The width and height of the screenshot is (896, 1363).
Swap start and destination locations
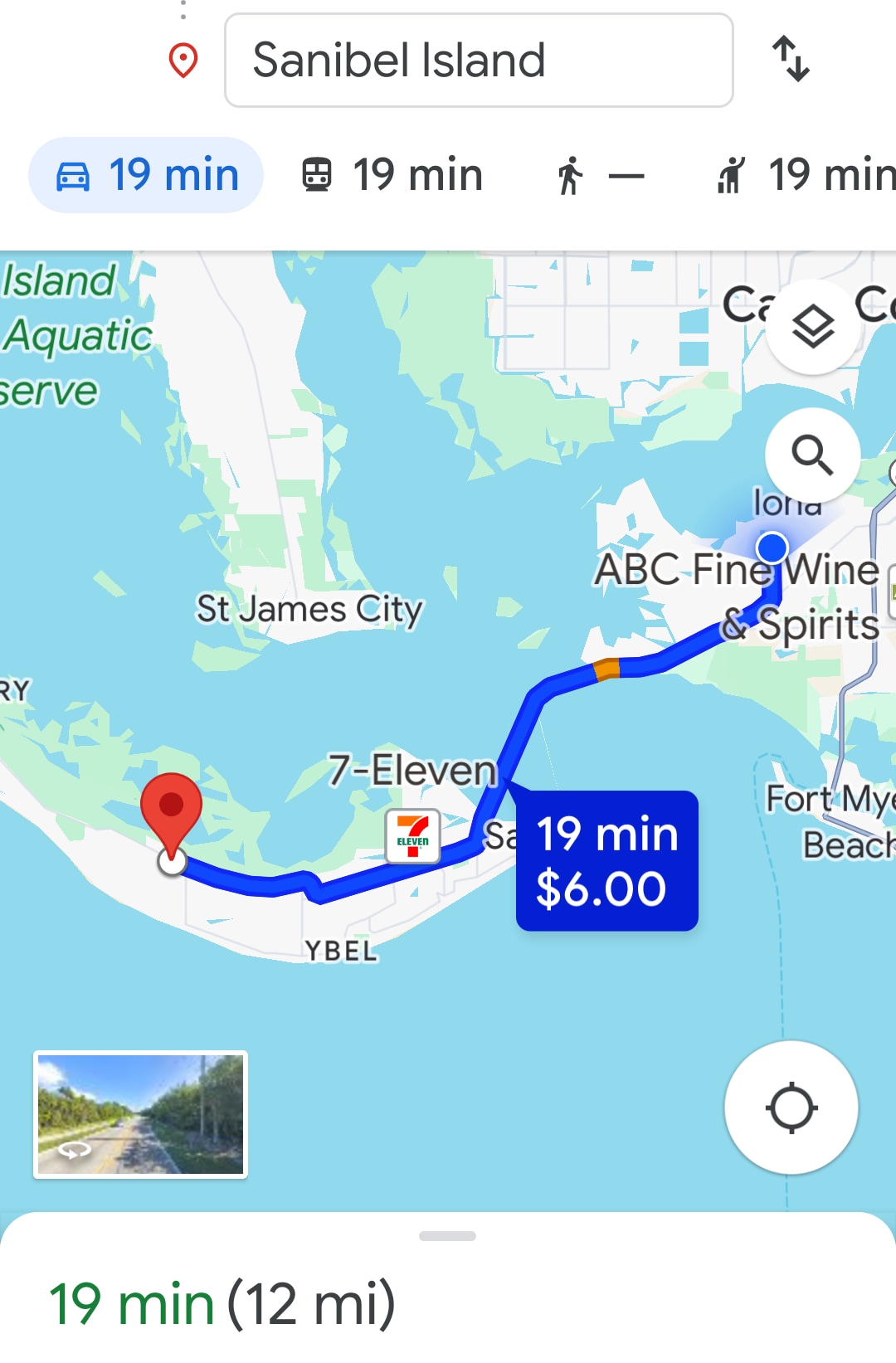pos(791,59)
